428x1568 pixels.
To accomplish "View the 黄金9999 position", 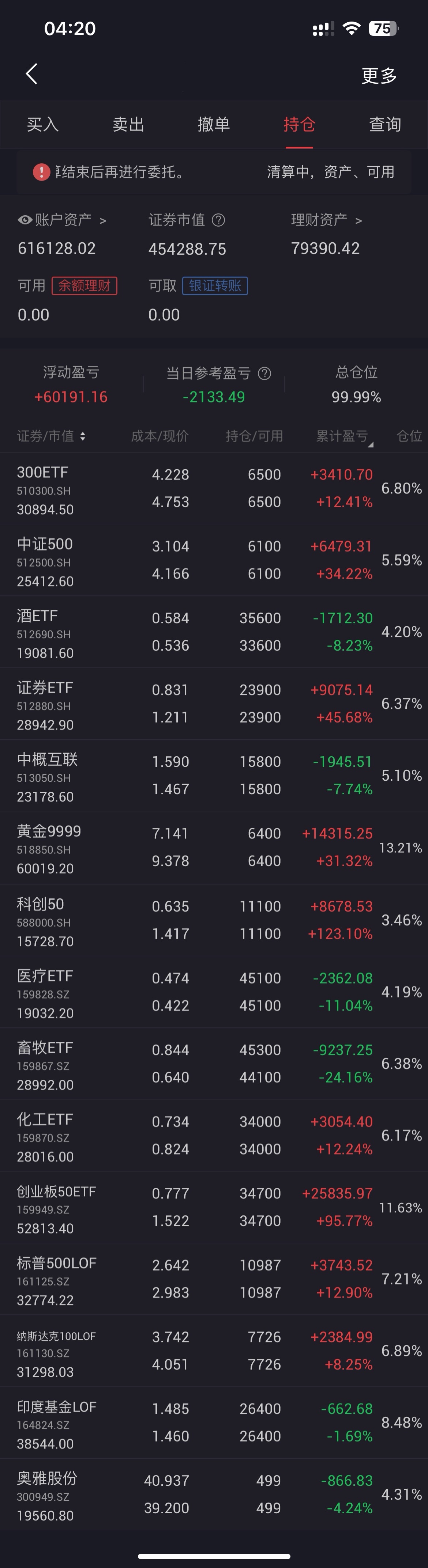I will (214, 847).
